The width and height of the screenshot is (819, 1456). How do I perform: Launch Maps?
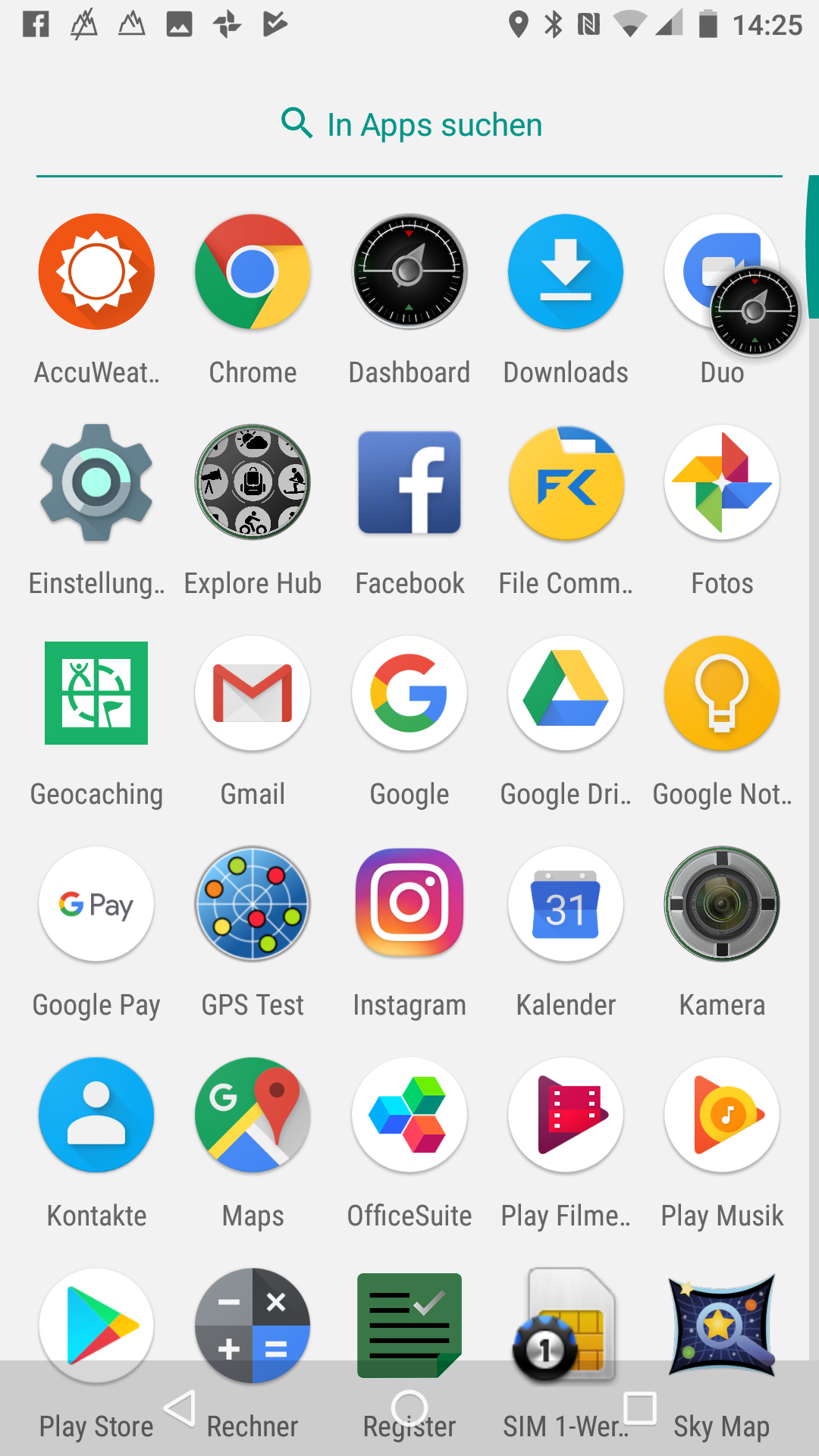pos(253,1115)
